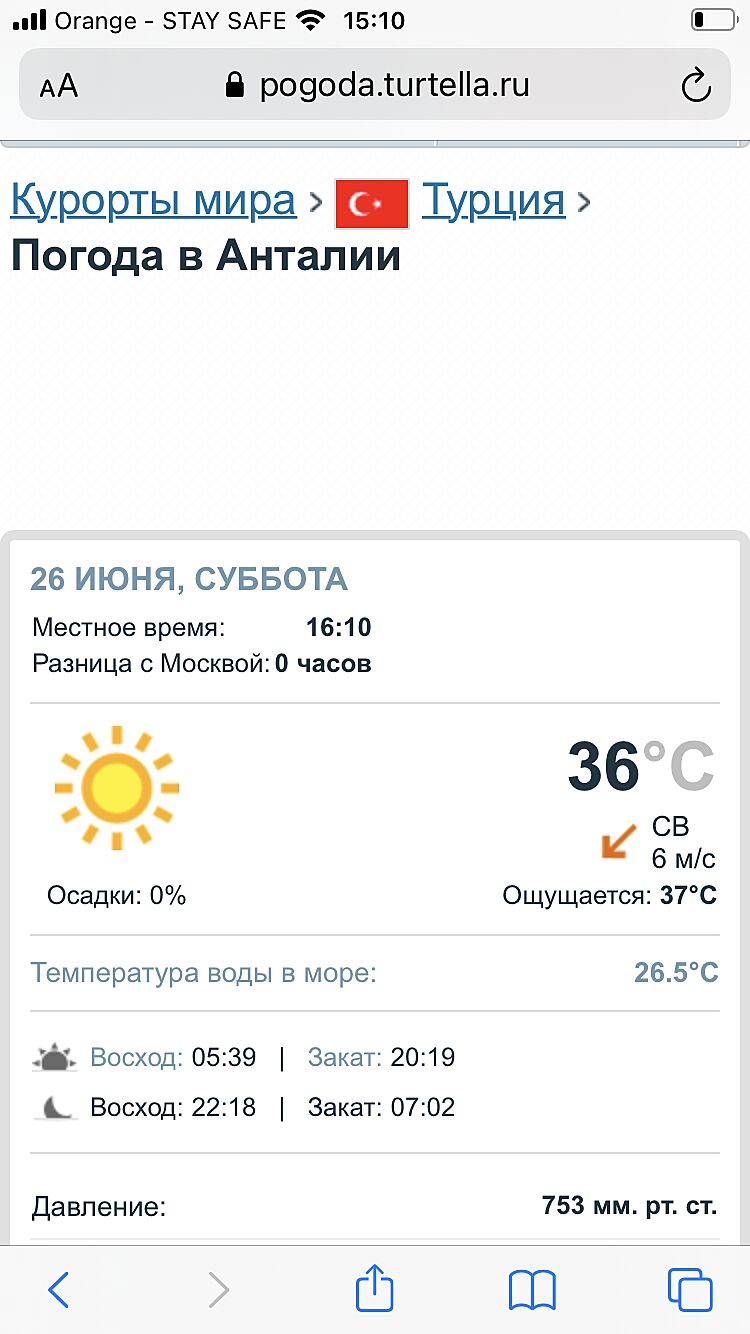The image size is (750, 1334).
Task: Open the share sheet
Action: [374, 1288]
